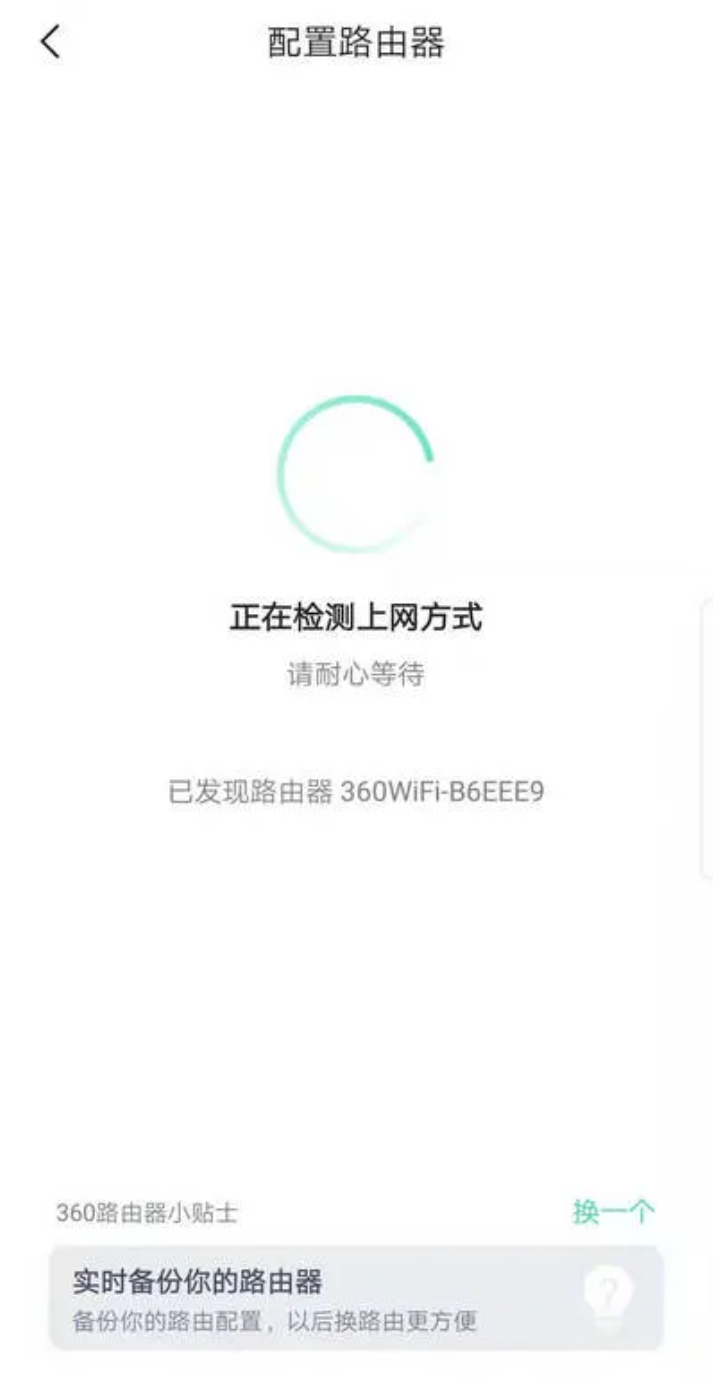
Task: Tap 换一个 to show another tip
Action: (614, 1212)
